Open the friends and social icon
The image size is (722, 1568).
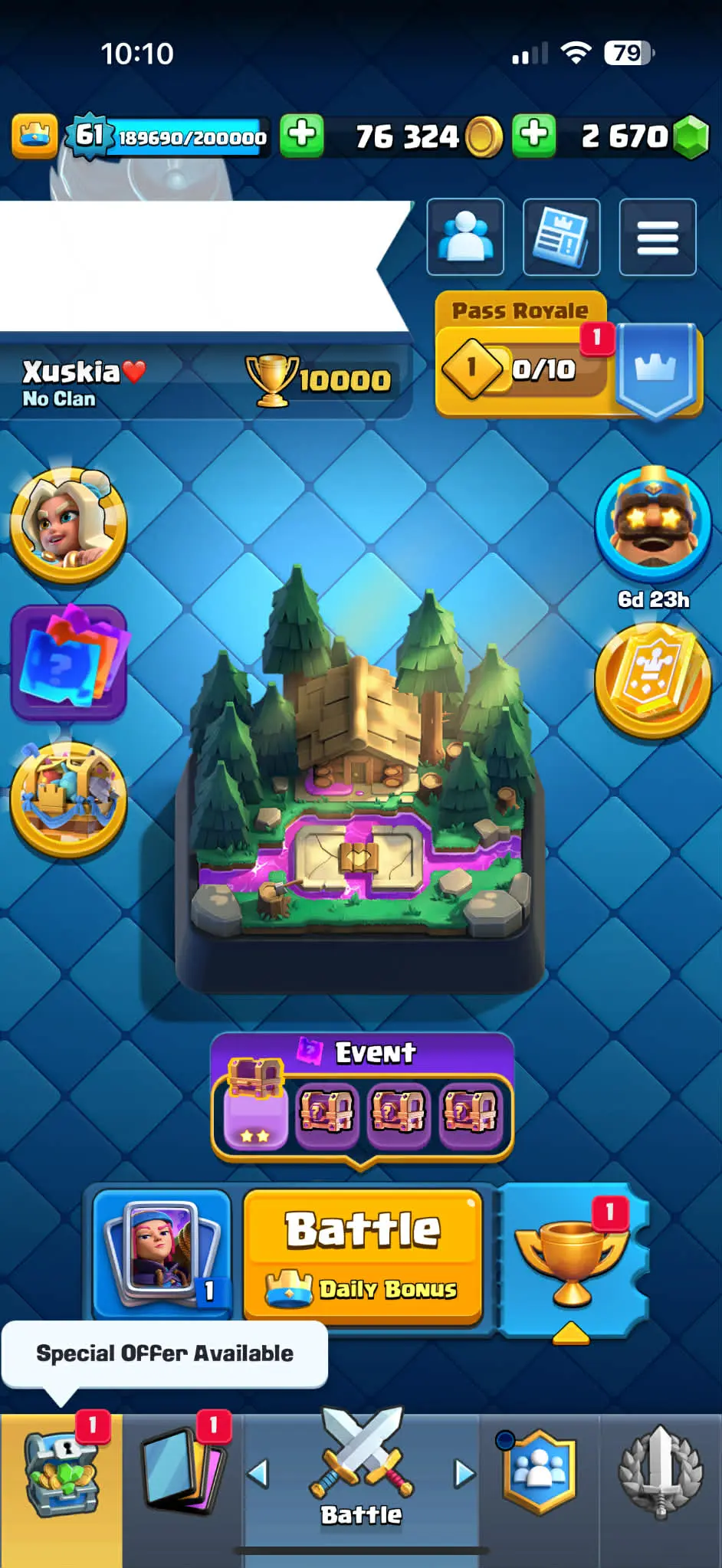[465, 237]
